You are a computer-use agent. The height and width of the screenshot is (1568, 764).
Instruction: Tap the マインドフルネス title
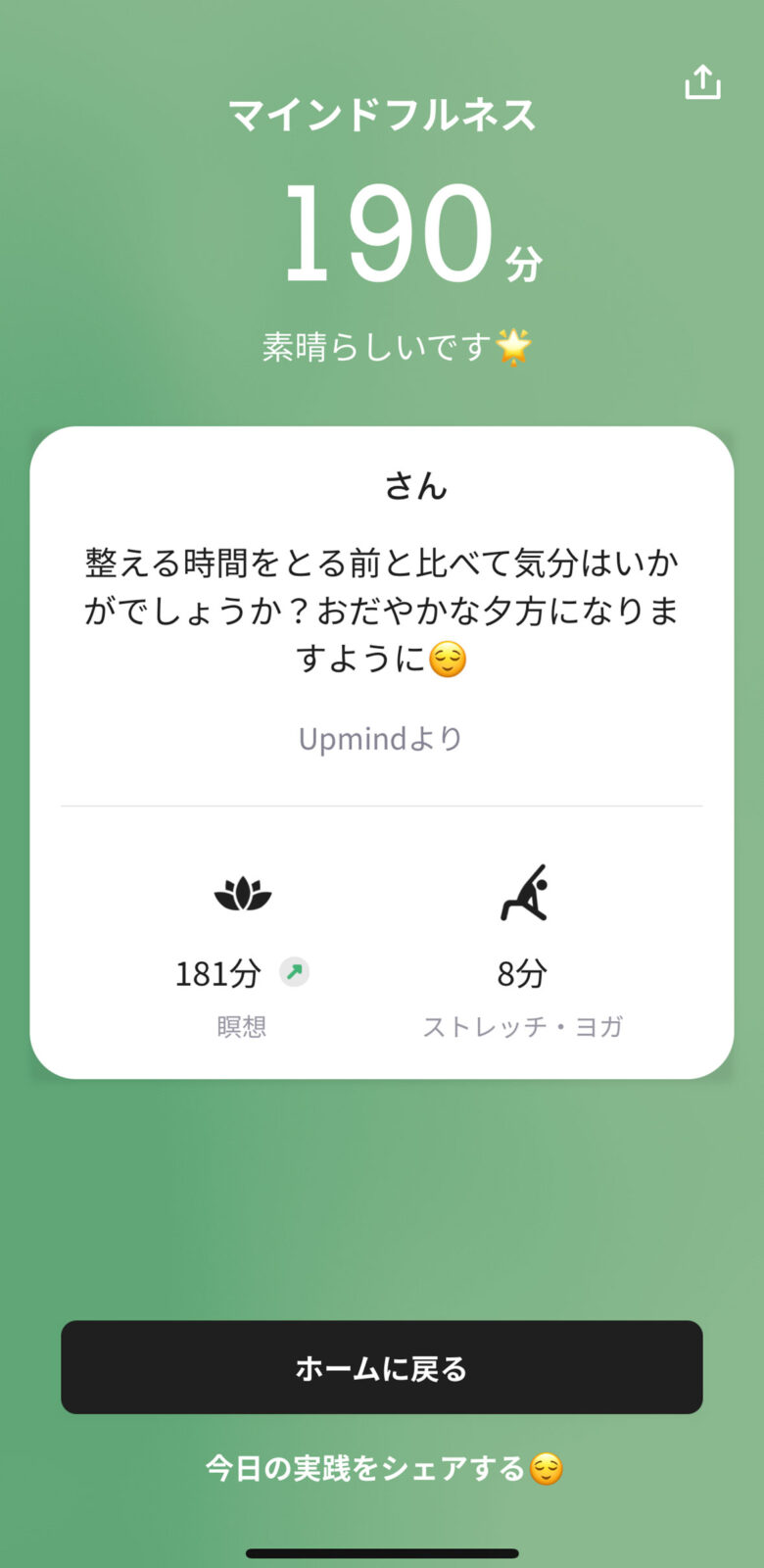(381, 116)
